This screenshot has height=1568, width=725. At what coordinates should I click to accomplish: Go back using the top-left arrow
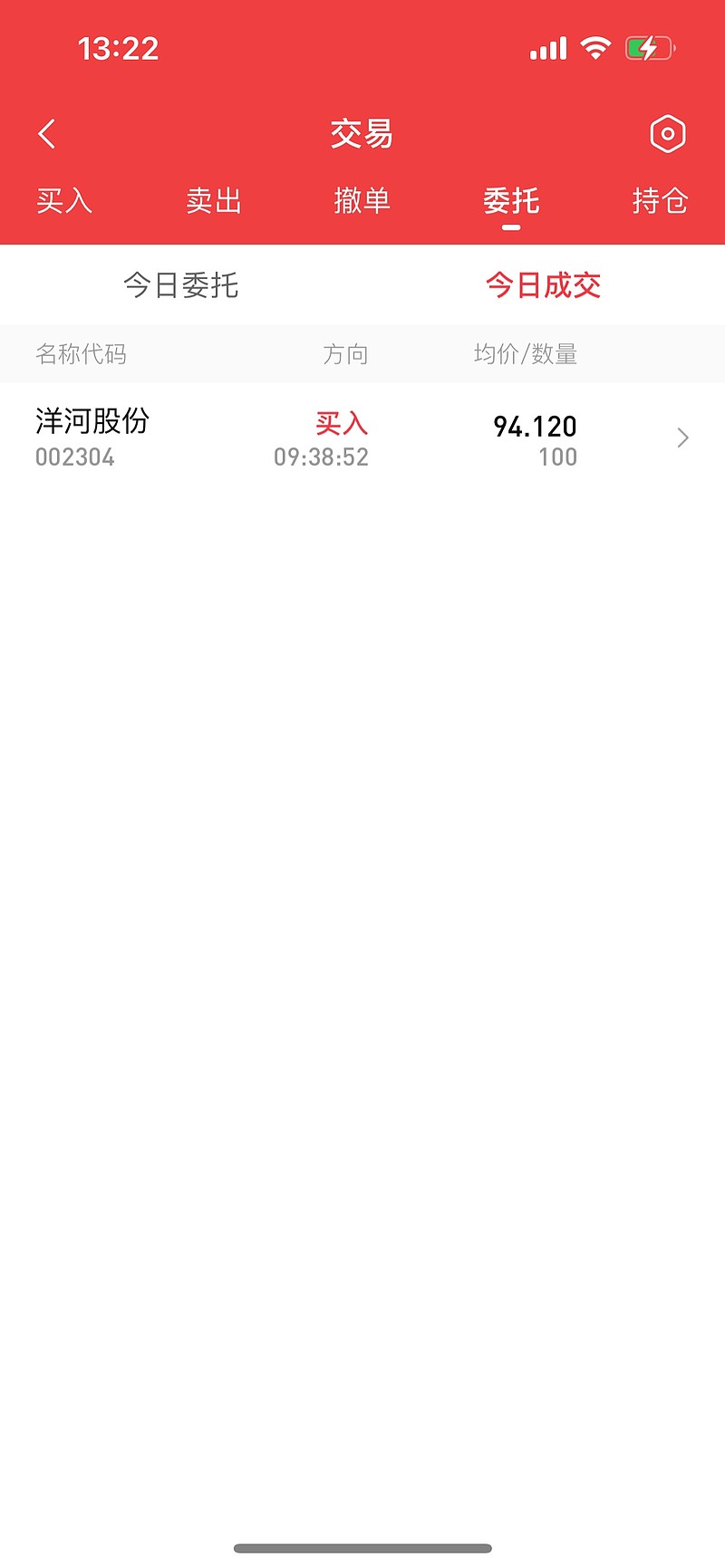47,134
